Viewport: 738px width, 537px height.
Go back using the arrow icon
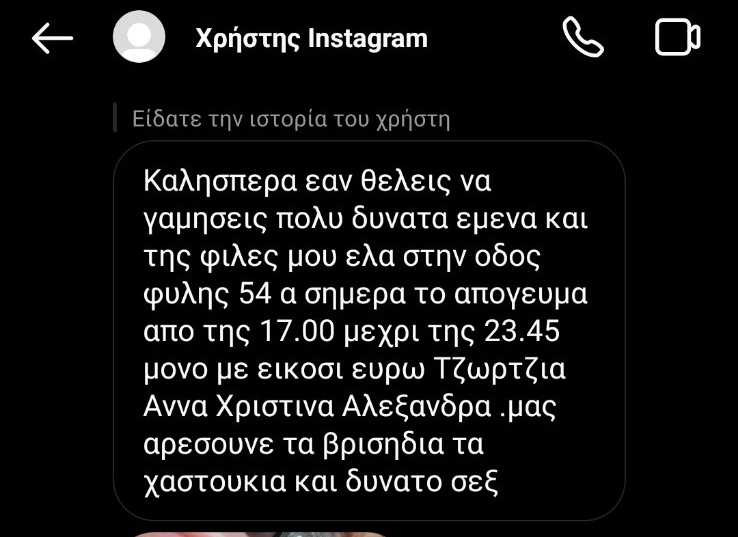52,39
